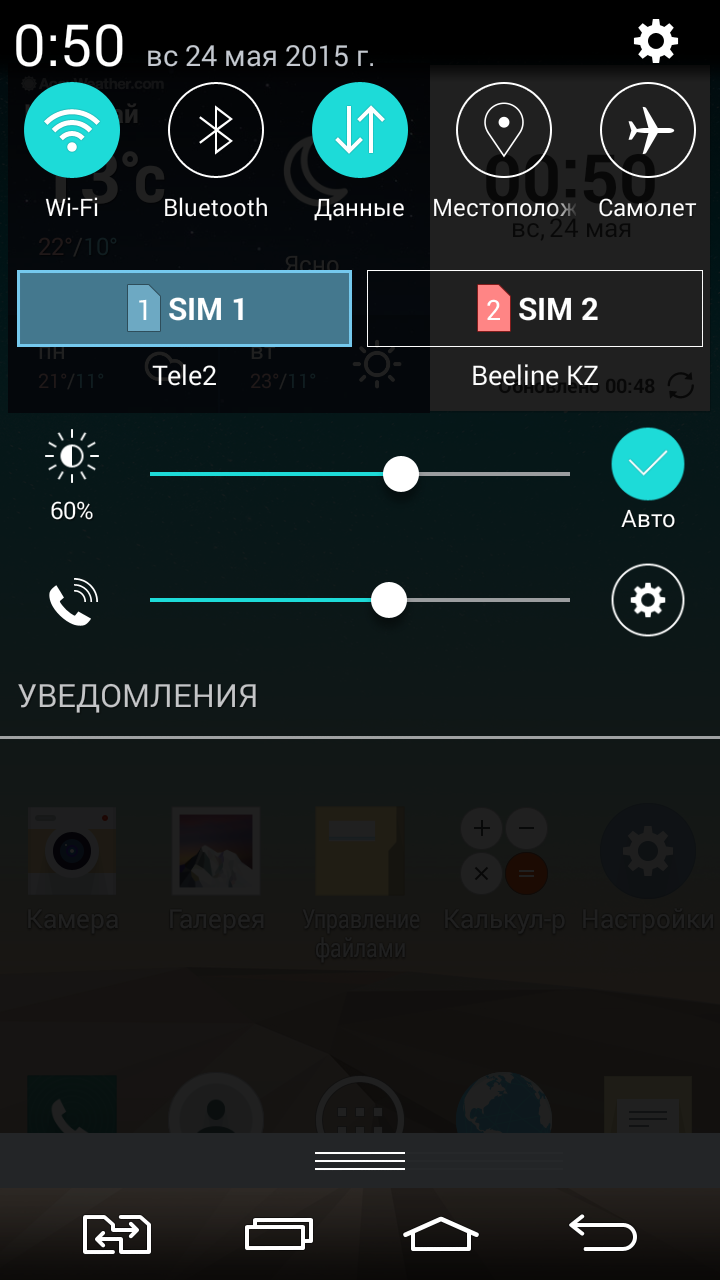This screenshot has height=1280, width=720.
Task: Open sound settings gear next to volume
Action: (x=648, y=600)
